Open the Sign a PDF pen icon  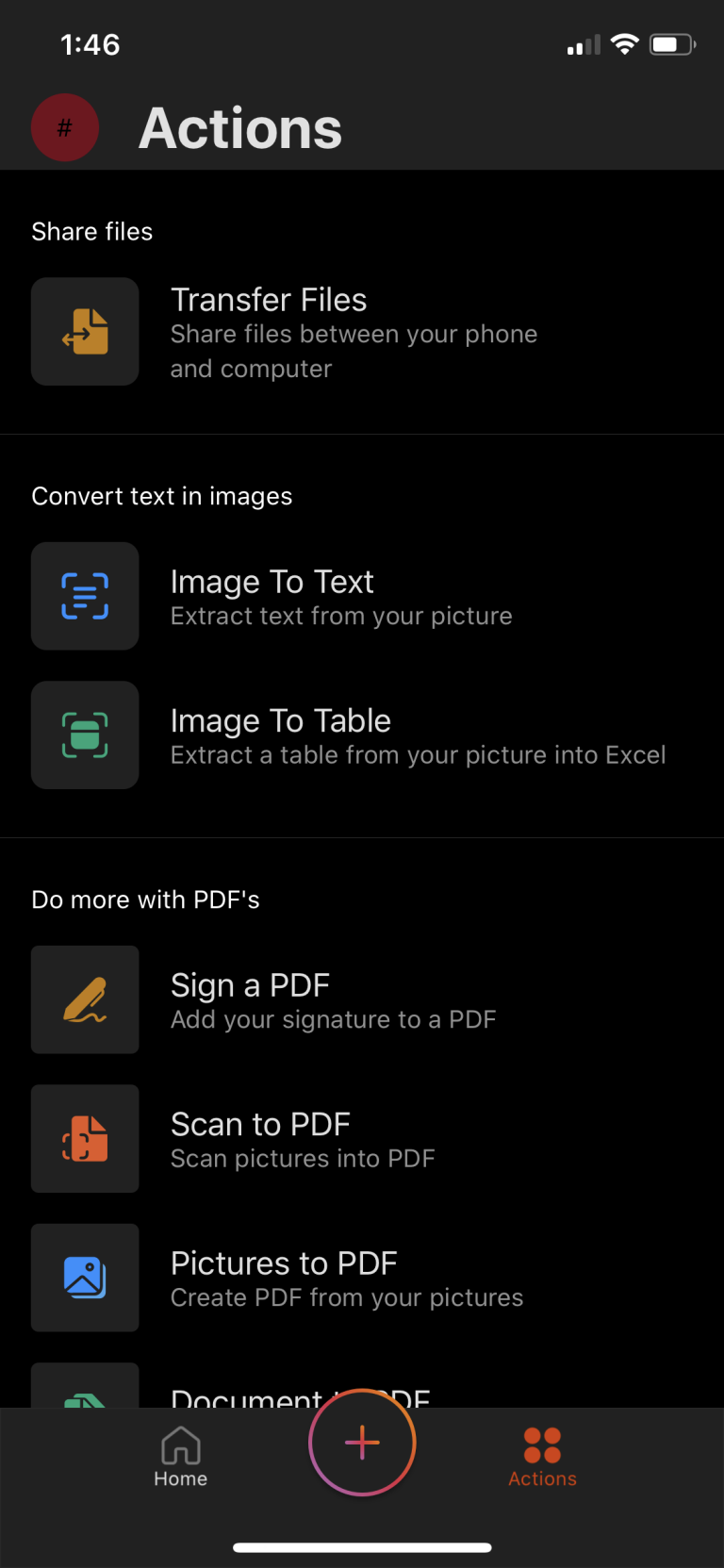85,999
